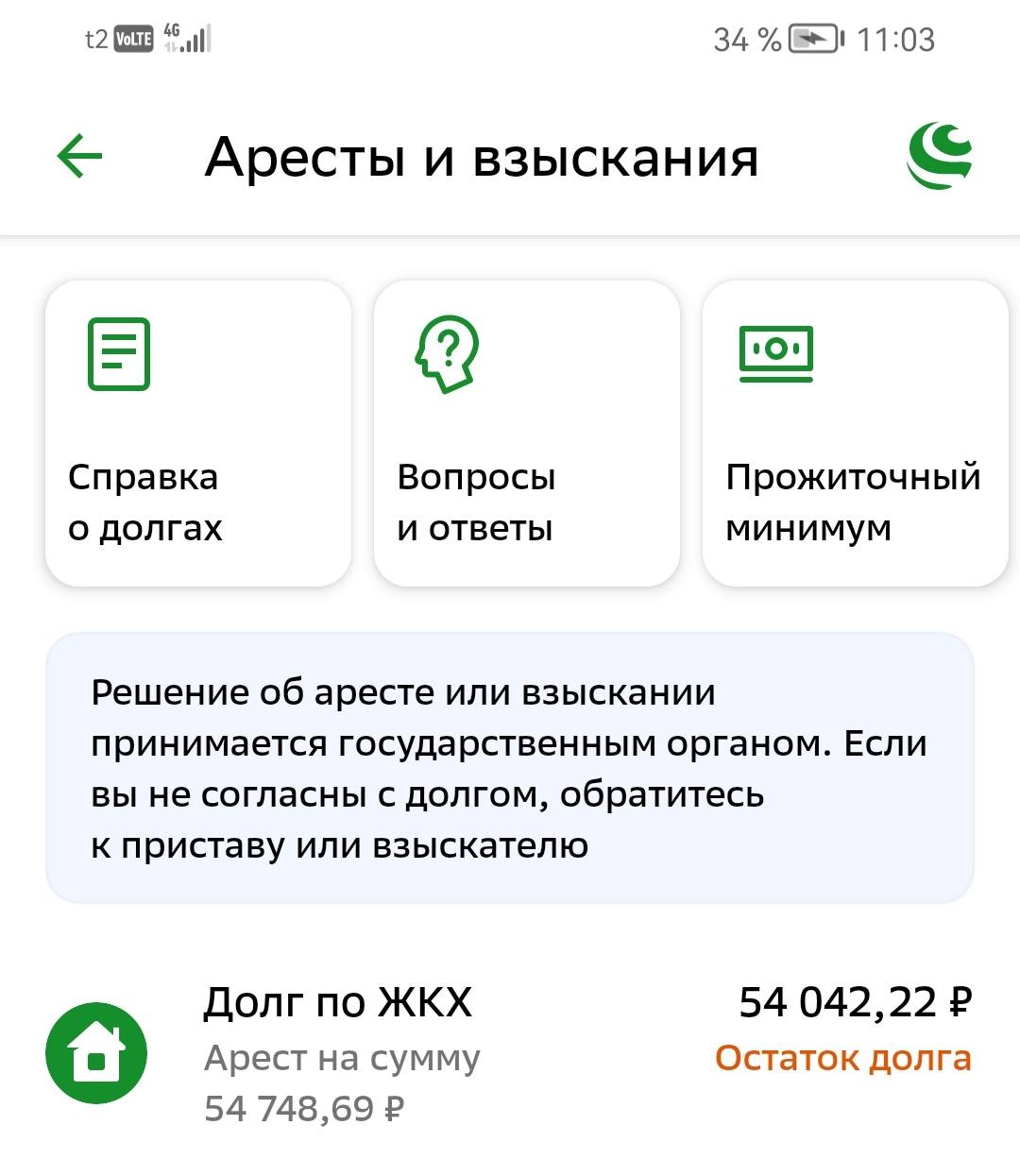The width and height of the screenshot is (1020, 1176).
Task: Tap the Остаток долга label
Action: click(843, 1058)
